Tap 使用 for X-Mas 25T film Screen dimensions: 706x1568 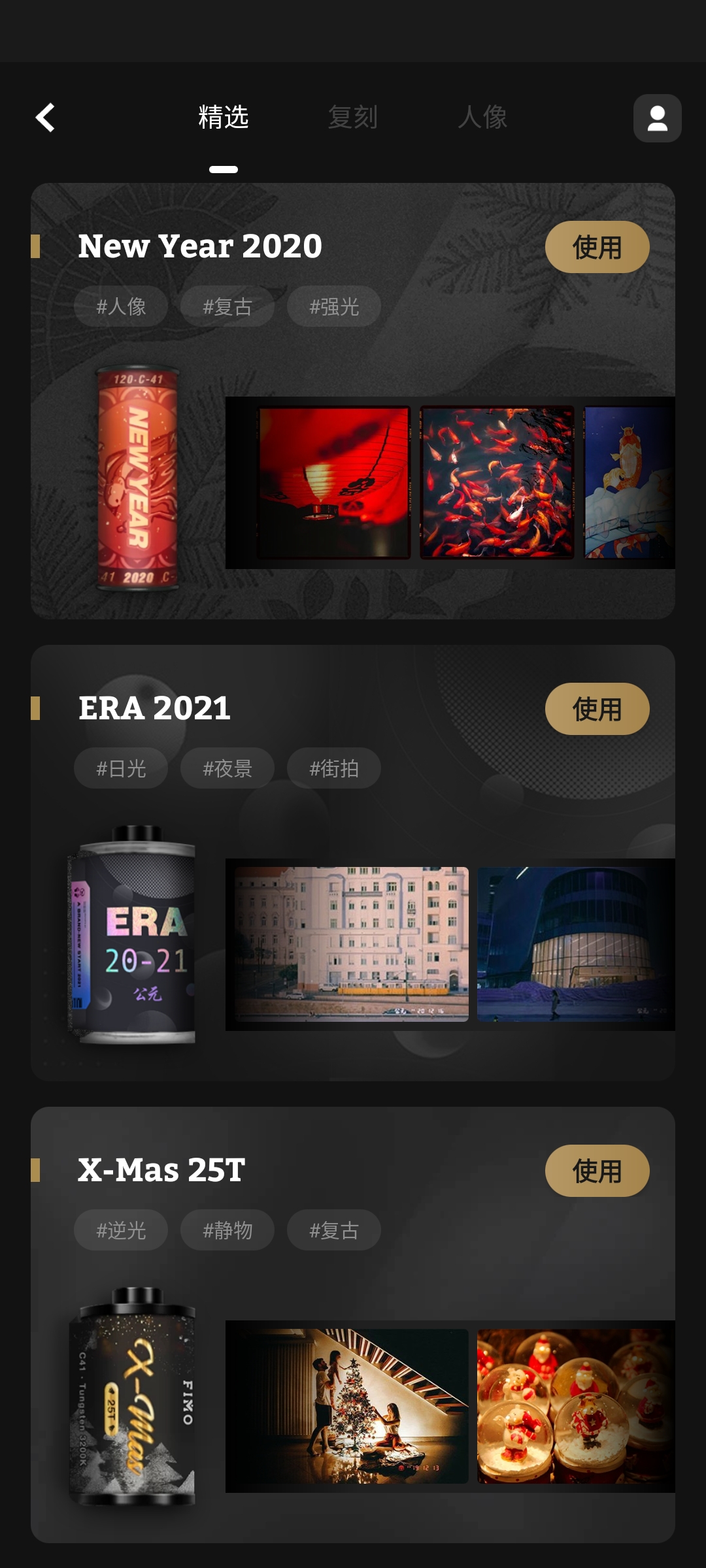click(597, 1171)
